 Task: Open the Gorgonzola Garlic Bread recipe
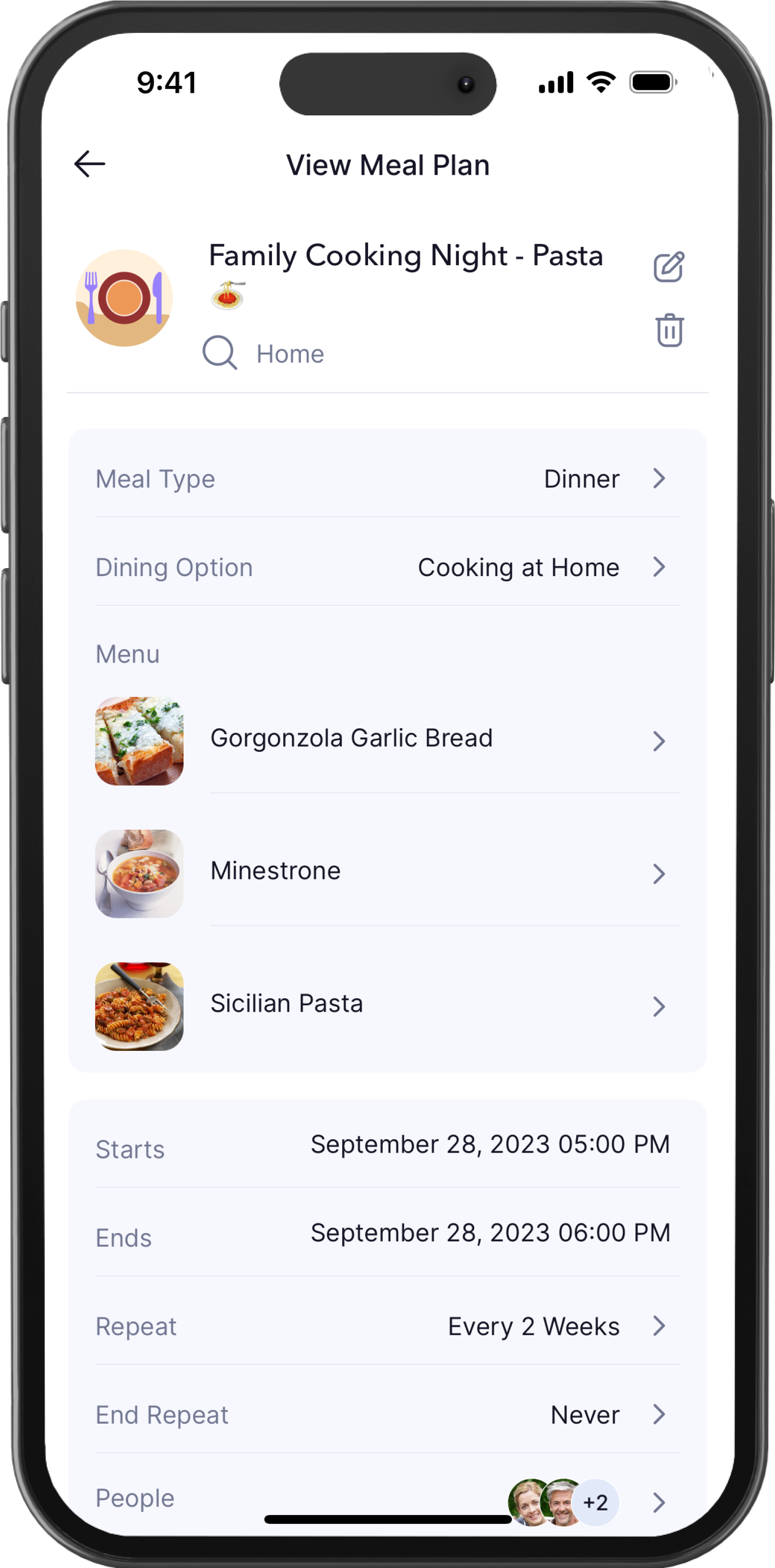pyautogui.click(x=388, y=740)
